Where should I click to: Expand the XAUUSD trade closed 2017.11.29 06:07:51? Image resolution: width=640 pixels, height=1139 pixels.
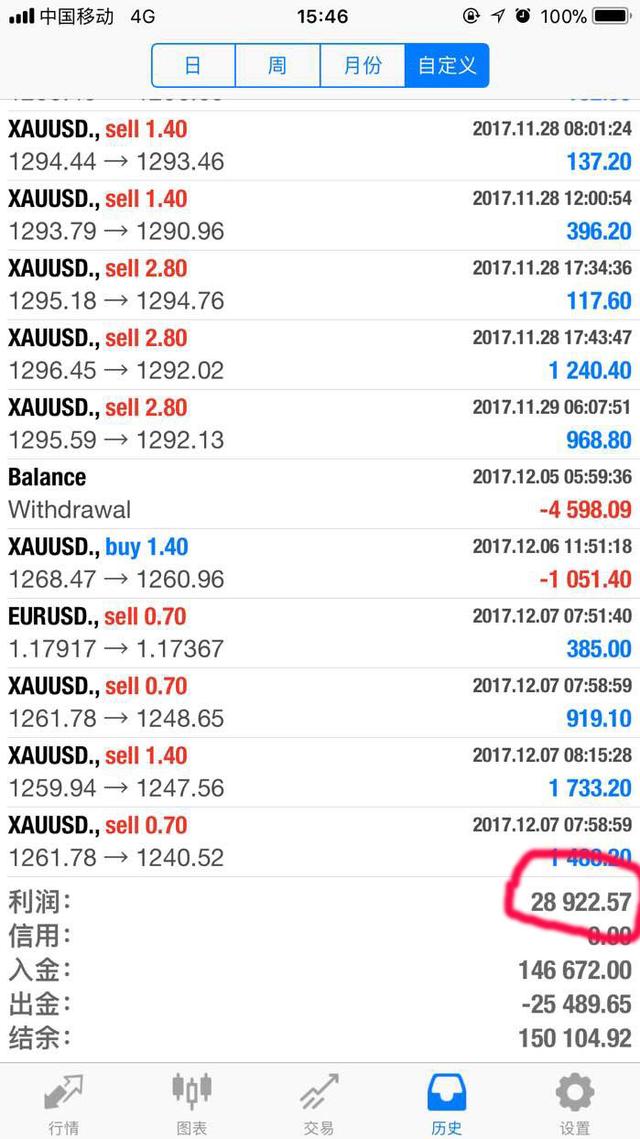point(320,424)
